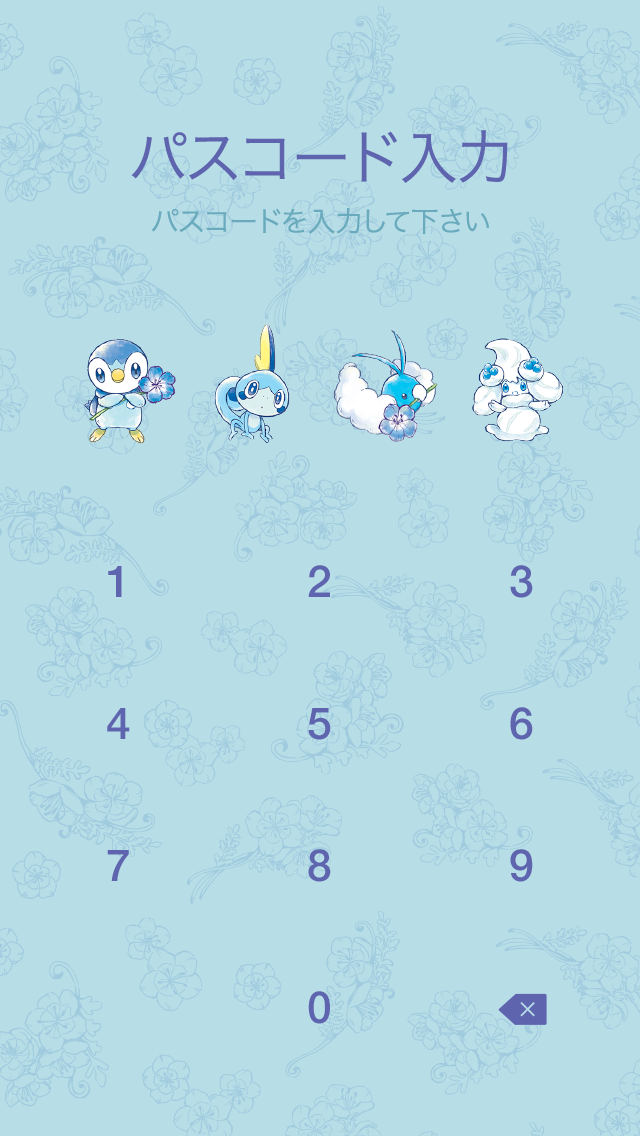Screen dimensions: 640x1136
Task: Delete the last entered passcode digit
Action: click(x=523, y=1010)
